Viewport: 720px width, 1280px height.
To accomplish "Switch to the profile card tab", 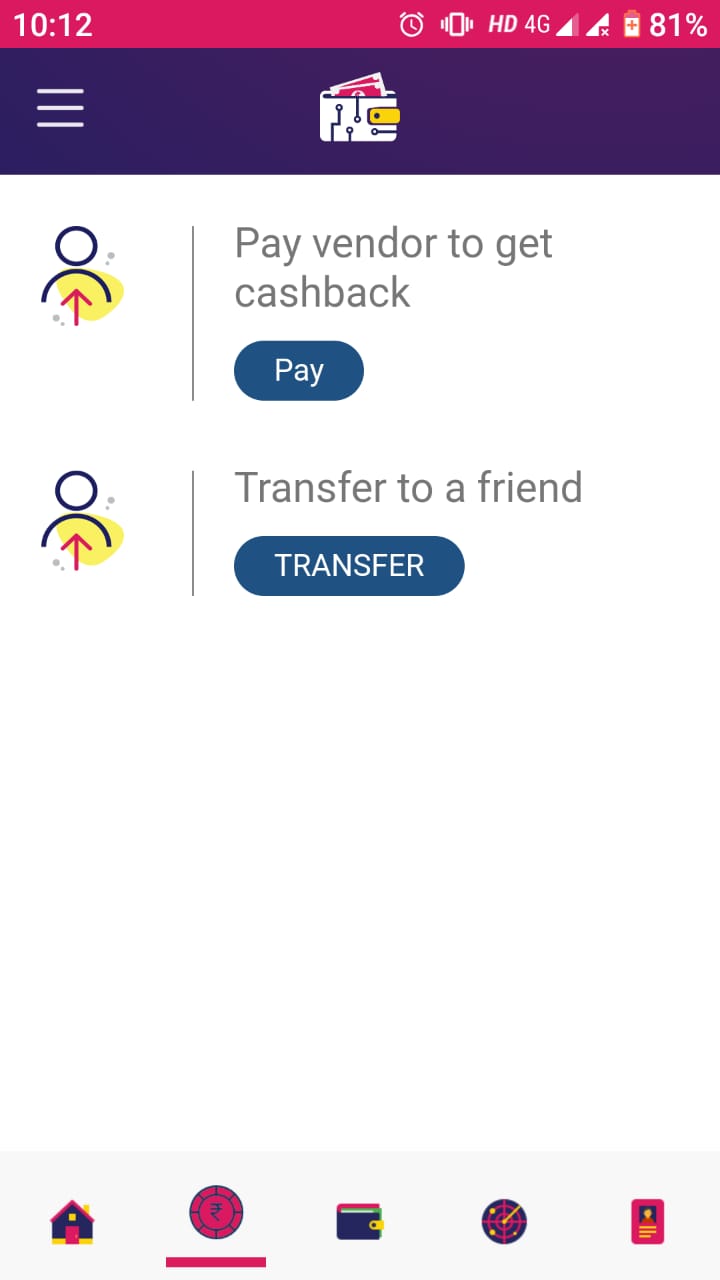I will coord(647,1221).
